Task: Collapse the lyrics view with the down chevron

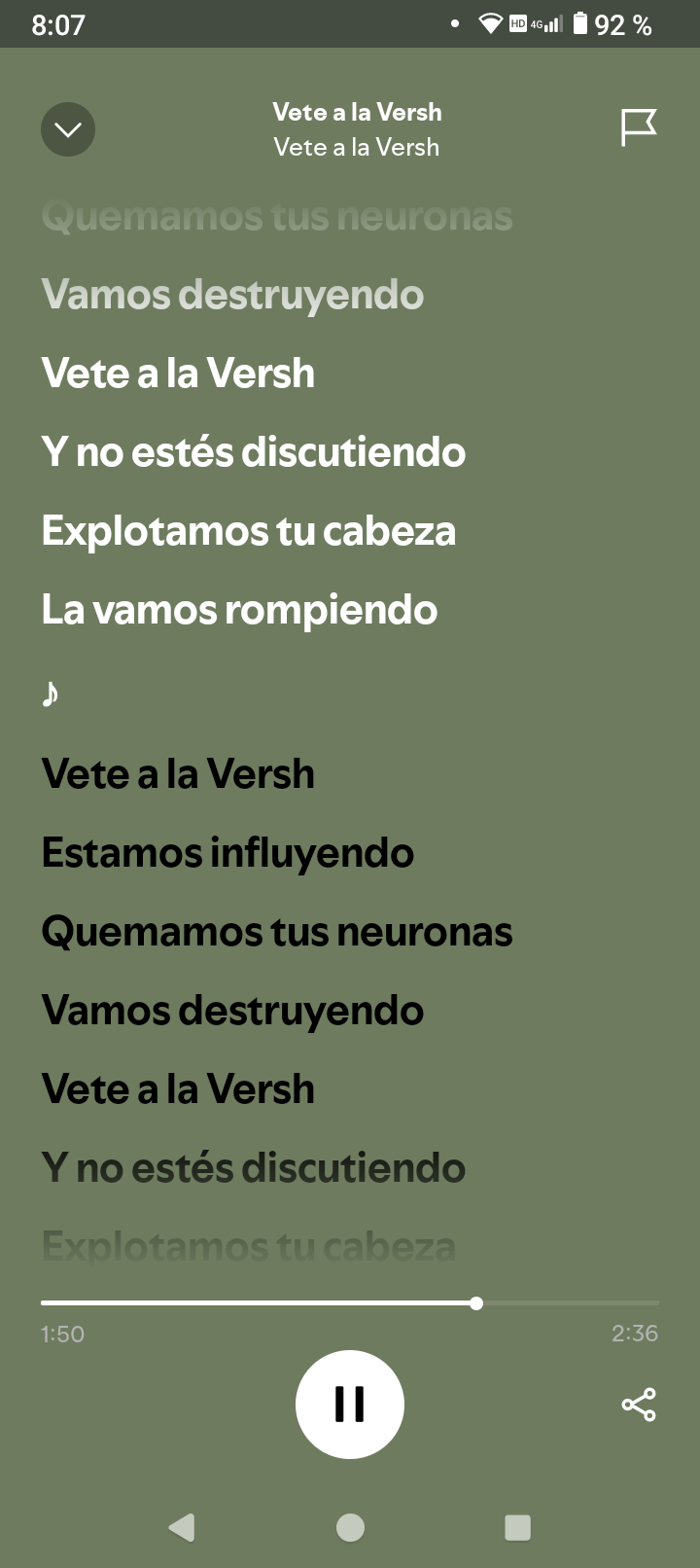Action: click(68, 129)
